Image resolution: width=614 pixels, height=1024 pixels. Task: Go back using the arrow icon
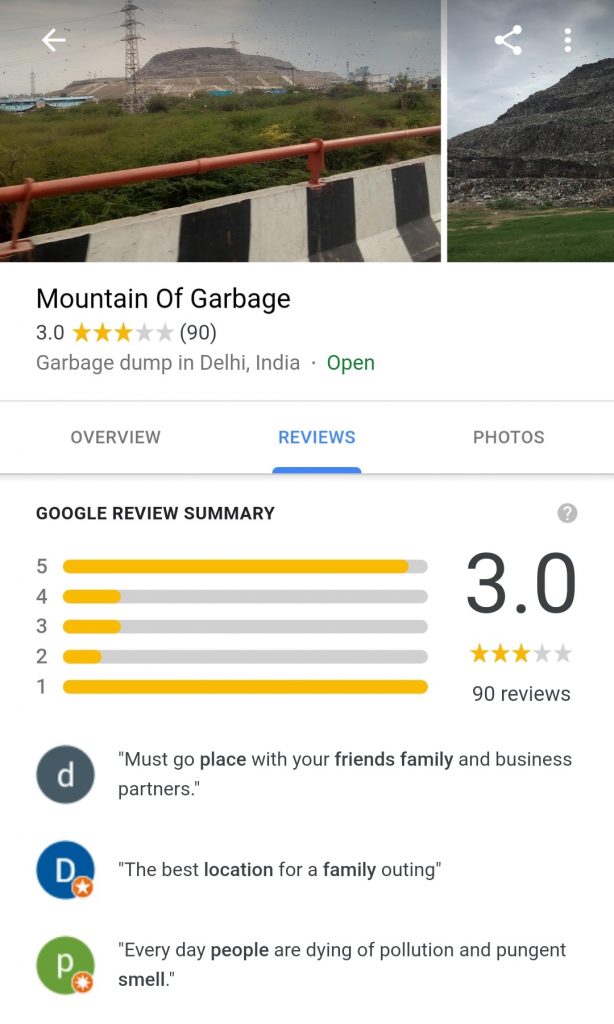click(x=54, y=40)
